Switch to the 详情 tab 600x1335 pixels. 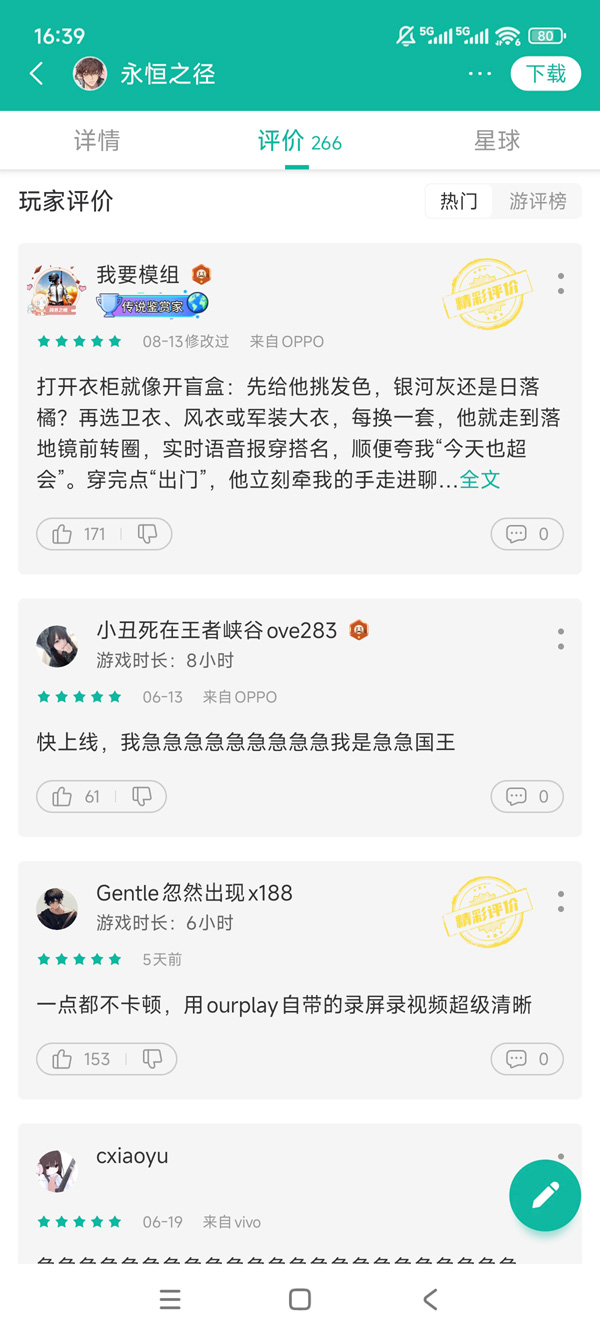pyautogui.click(x=97, y=141)
